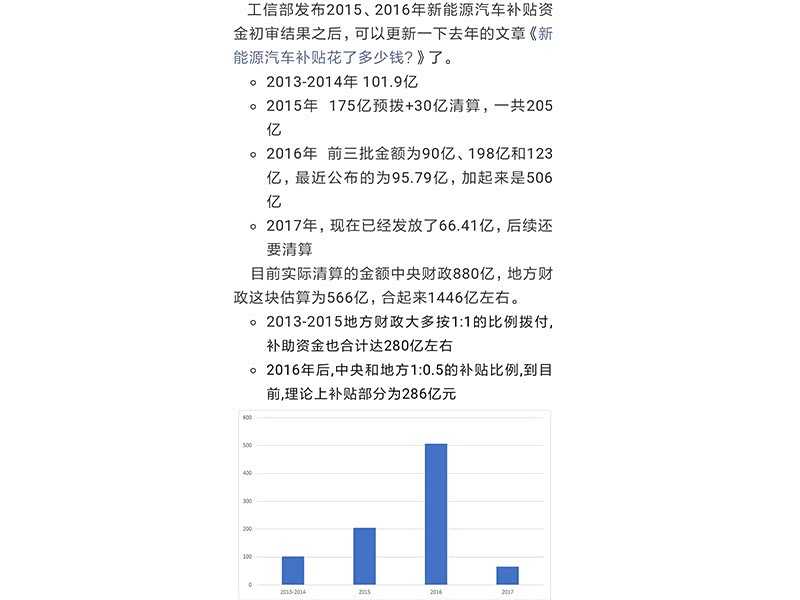This screenshot has width=800, height=600.
Task: Open the subsidy bar chart image
Action: point(393,503)
